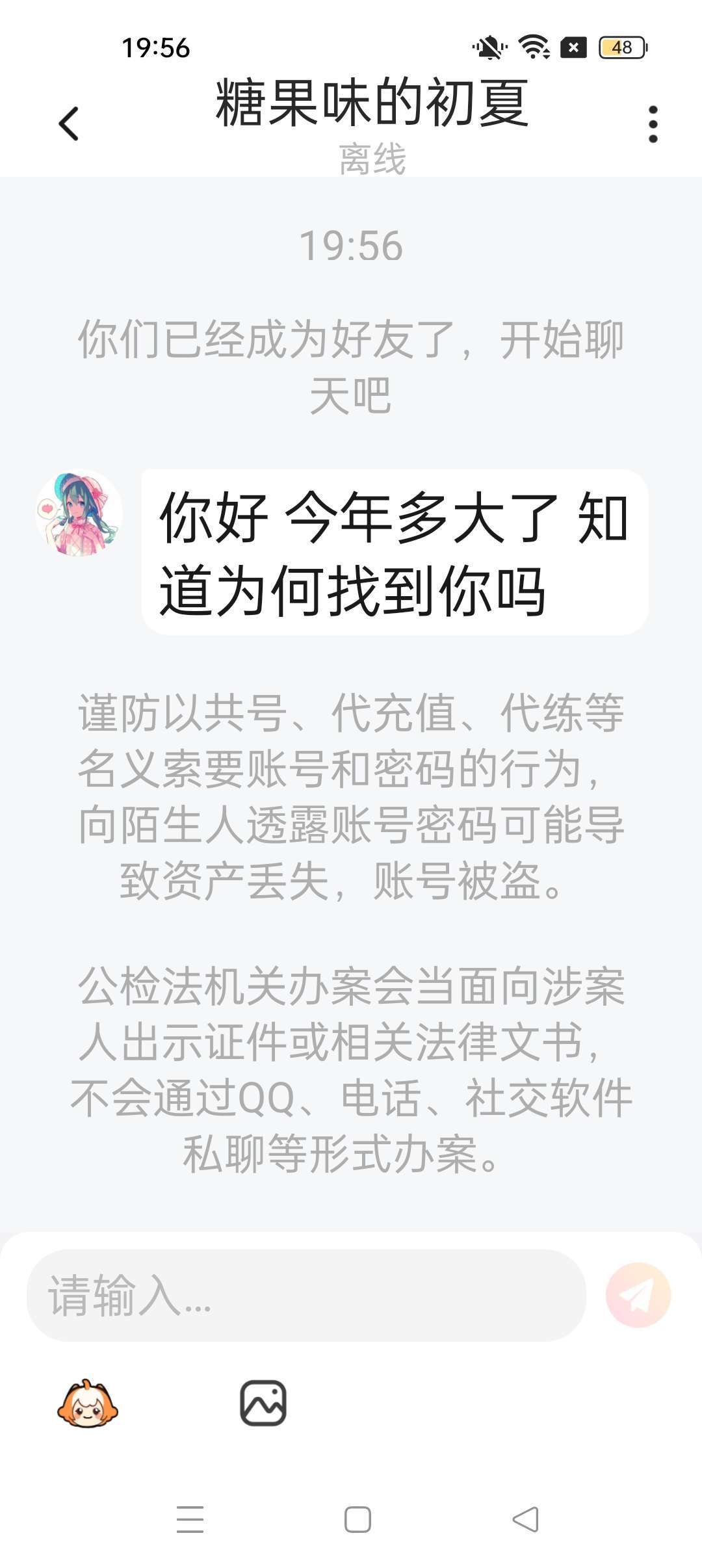Open the recent apps overview
702x1568 pixels.
(x=190, y=1519)
